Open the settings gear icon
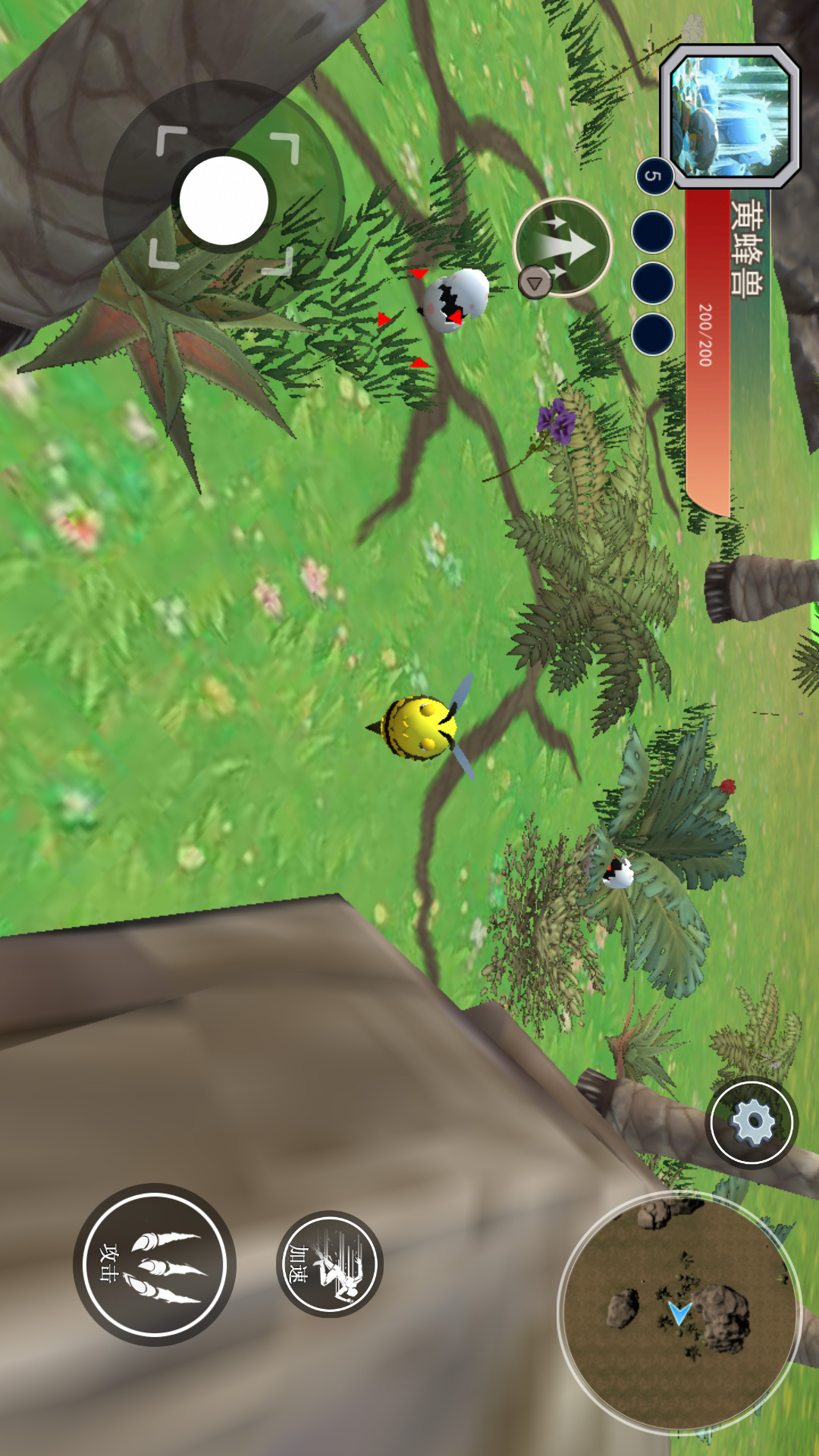 pyautogui.click(x=752, y=1123)
